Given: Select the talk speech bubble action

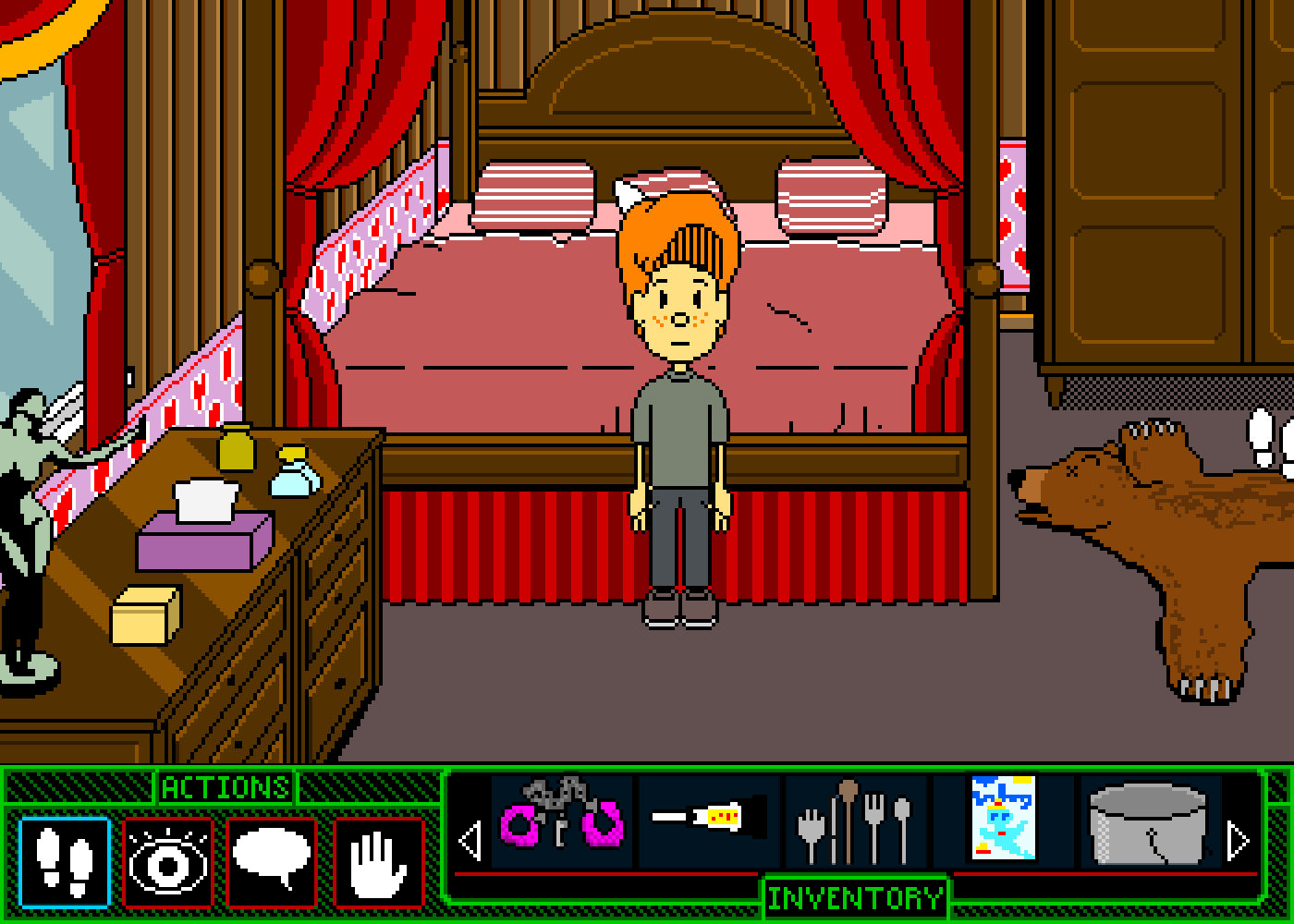Looking at the screenshot, I should (272, 862).
